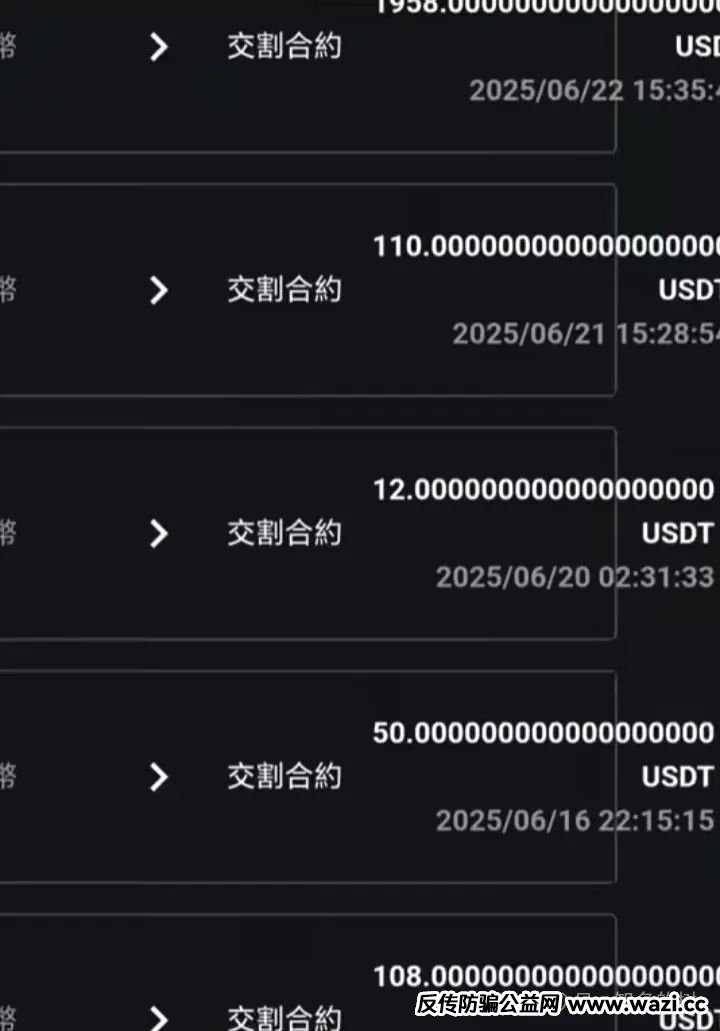Click the amount 12.000000000000000000

click(540, 492)
